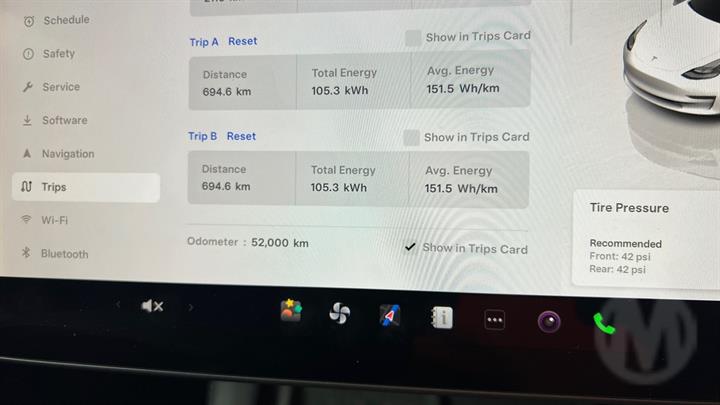Tap the muted volume speaker icon
720x405 pixels.
(x=152, y=306)
